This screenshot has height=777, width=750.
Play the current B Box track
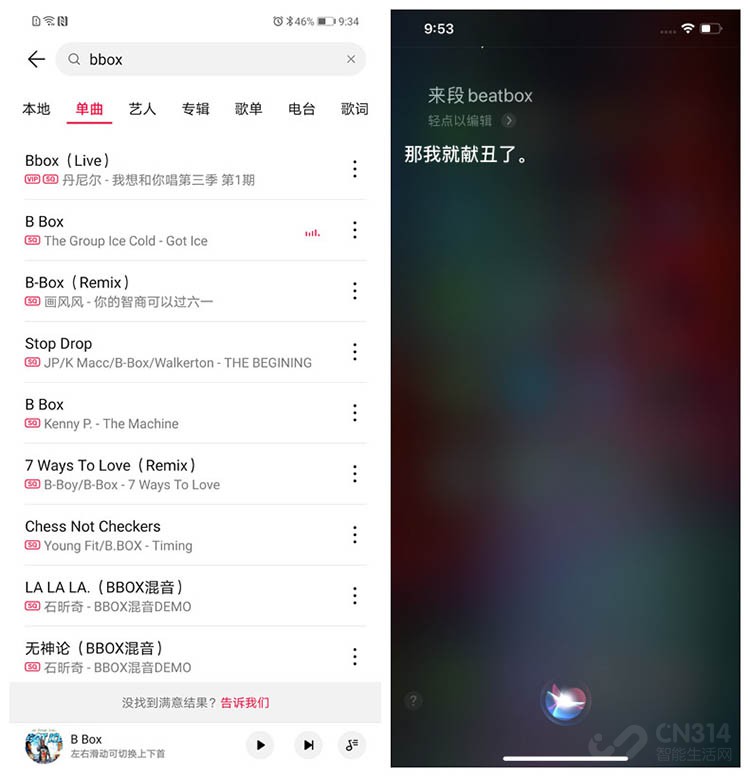pos(260,745)
